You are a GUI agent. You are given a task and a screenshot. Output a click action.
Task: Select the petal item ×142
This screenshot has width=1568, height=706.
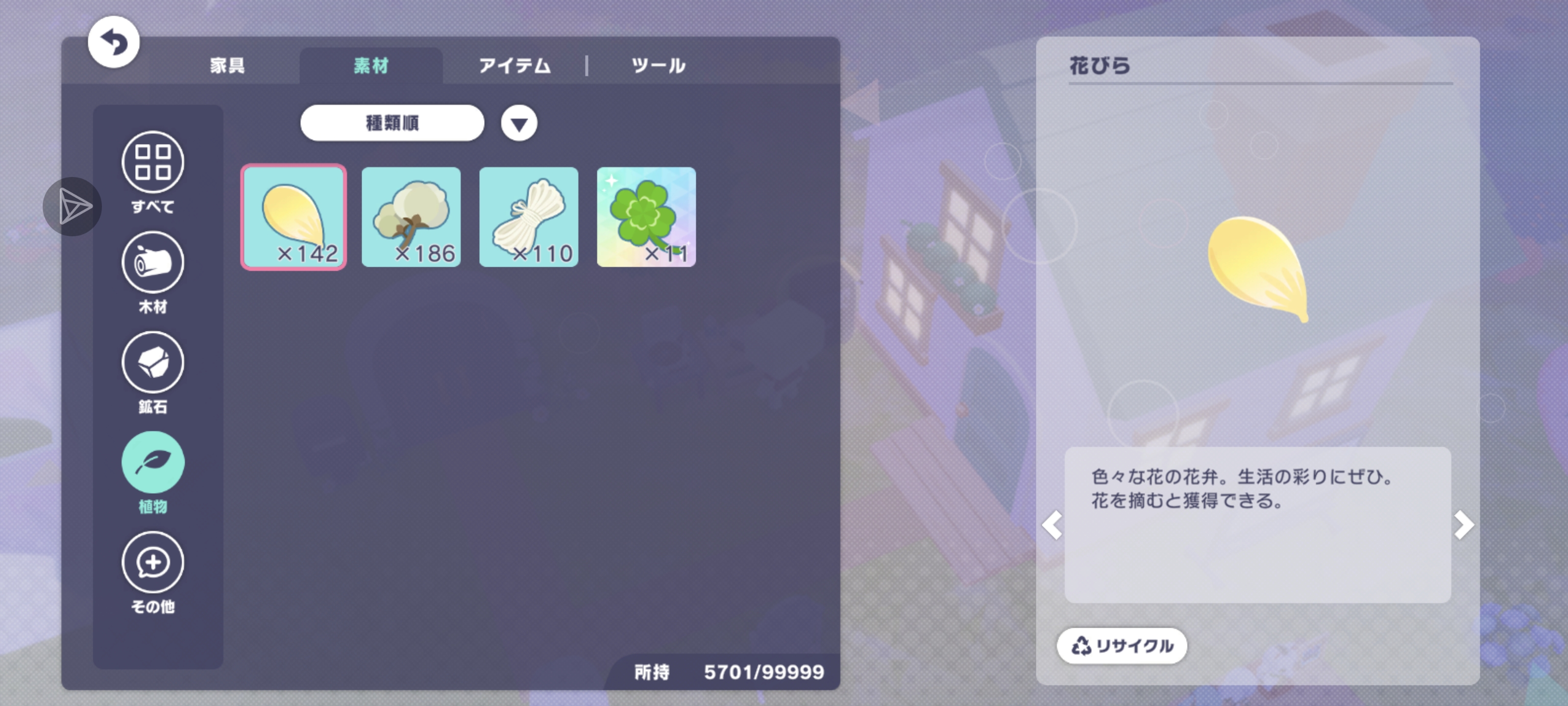(x=294, y=217)
